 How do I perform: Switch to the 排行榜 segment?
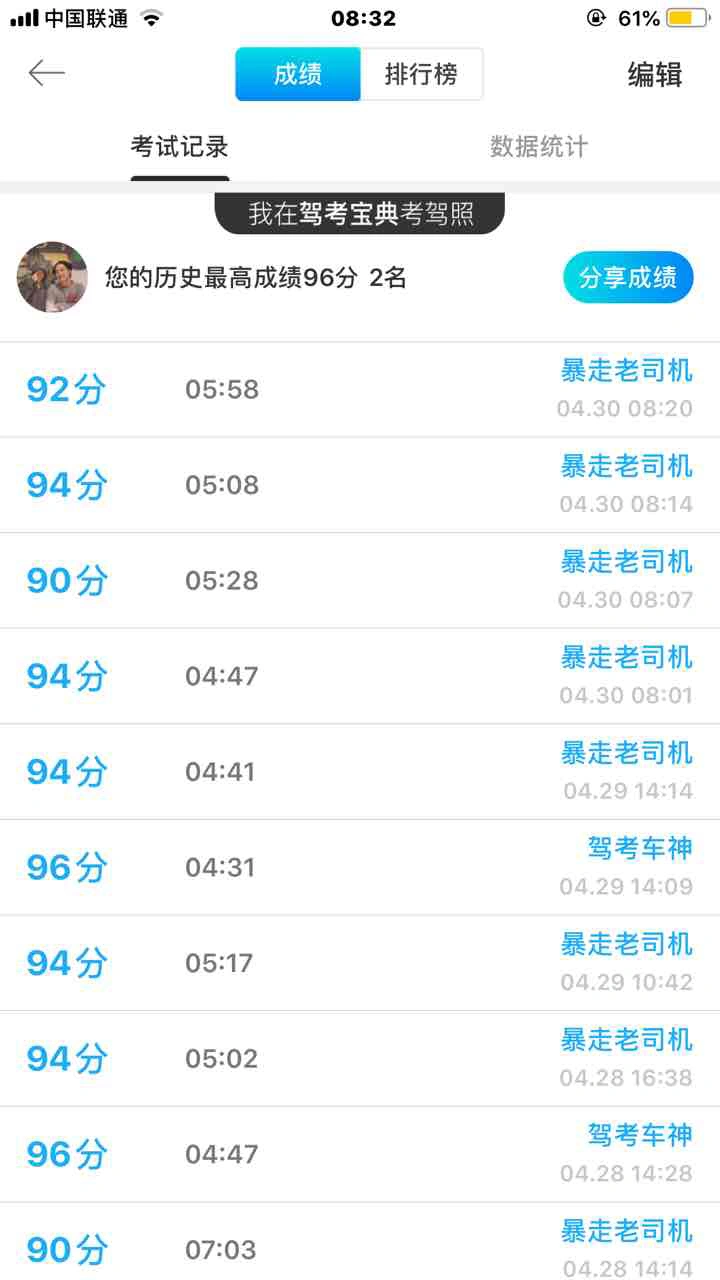click(421, 74)
